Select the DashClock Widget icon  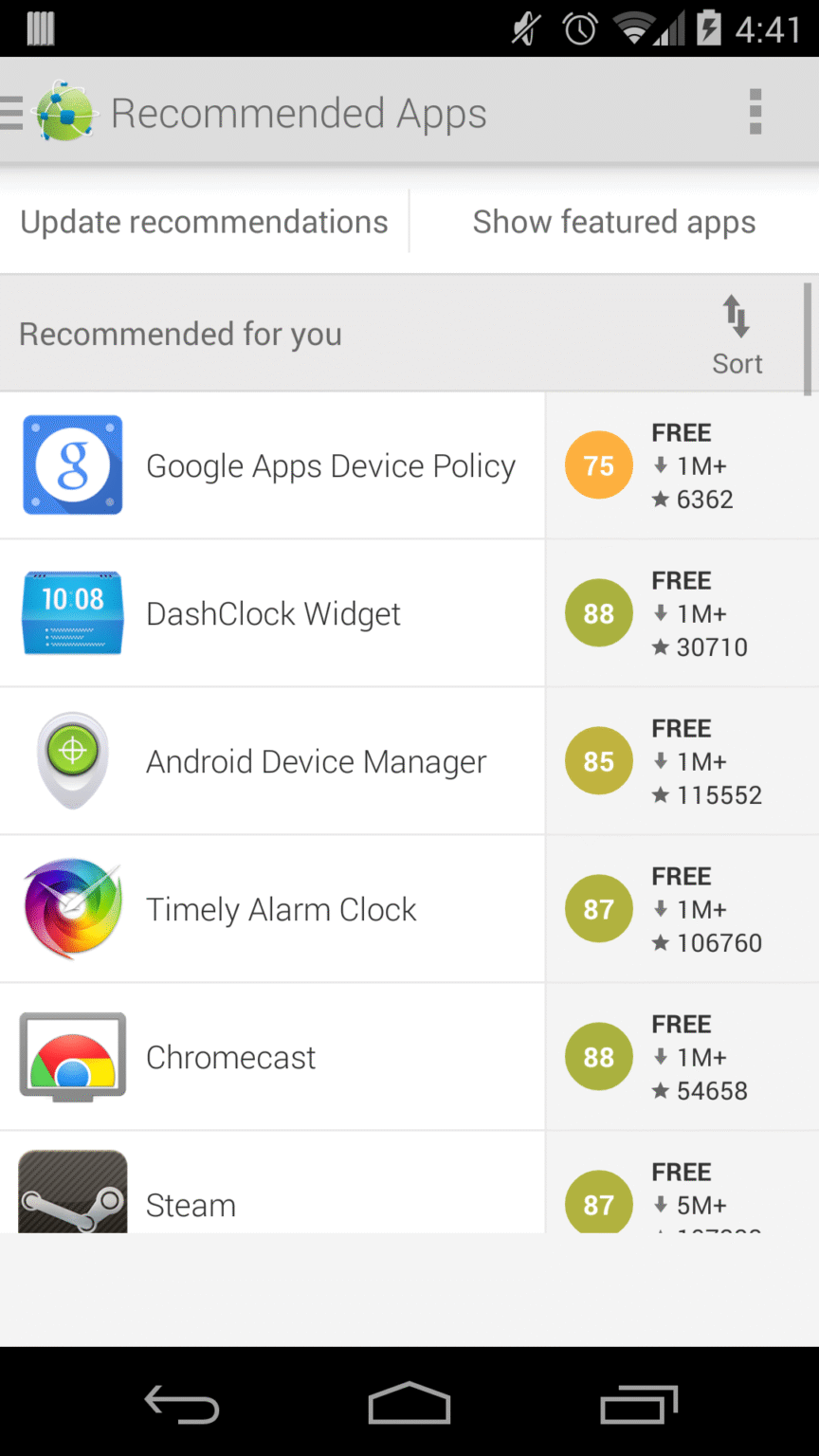(x=72, y=613)
